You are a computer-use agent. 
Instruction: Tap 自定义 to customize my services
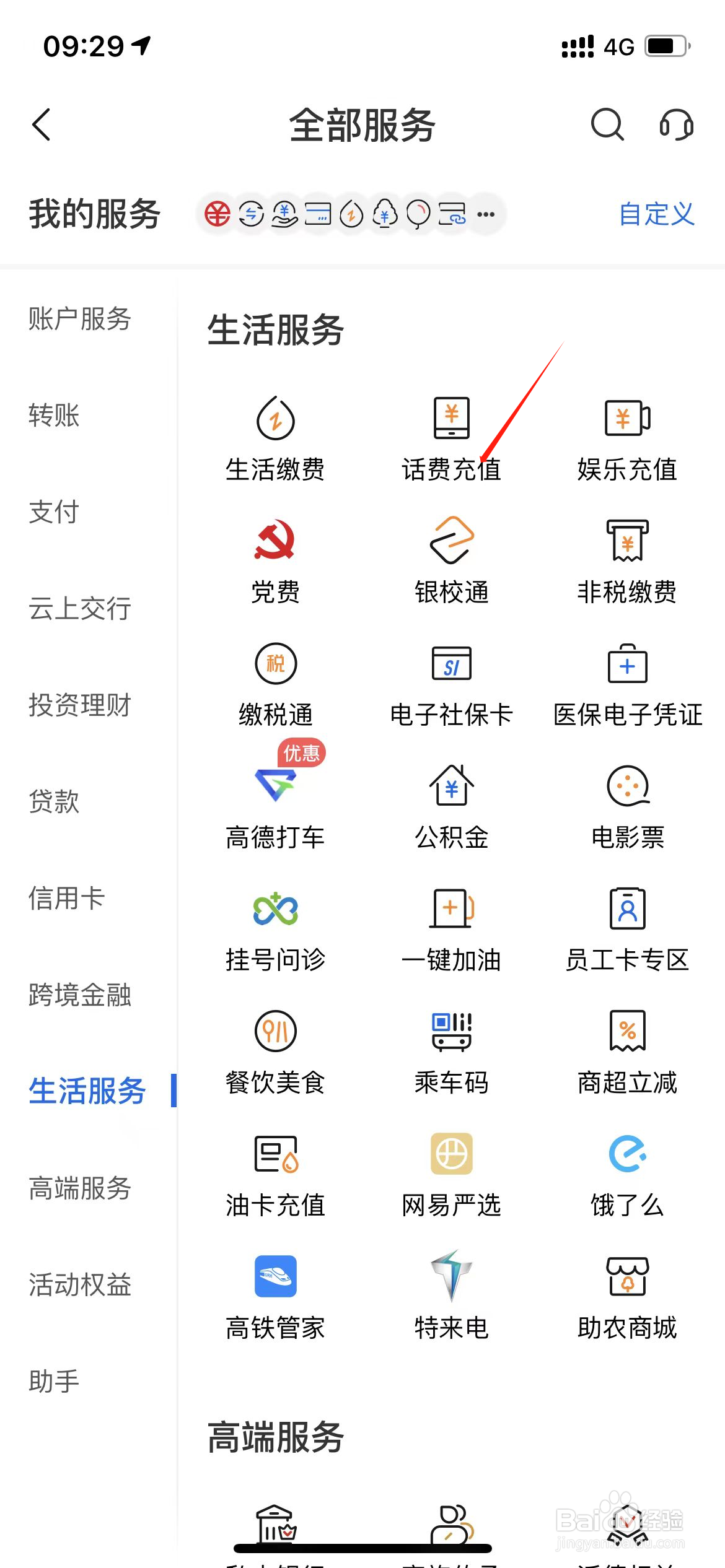click(x=656, y=214)
